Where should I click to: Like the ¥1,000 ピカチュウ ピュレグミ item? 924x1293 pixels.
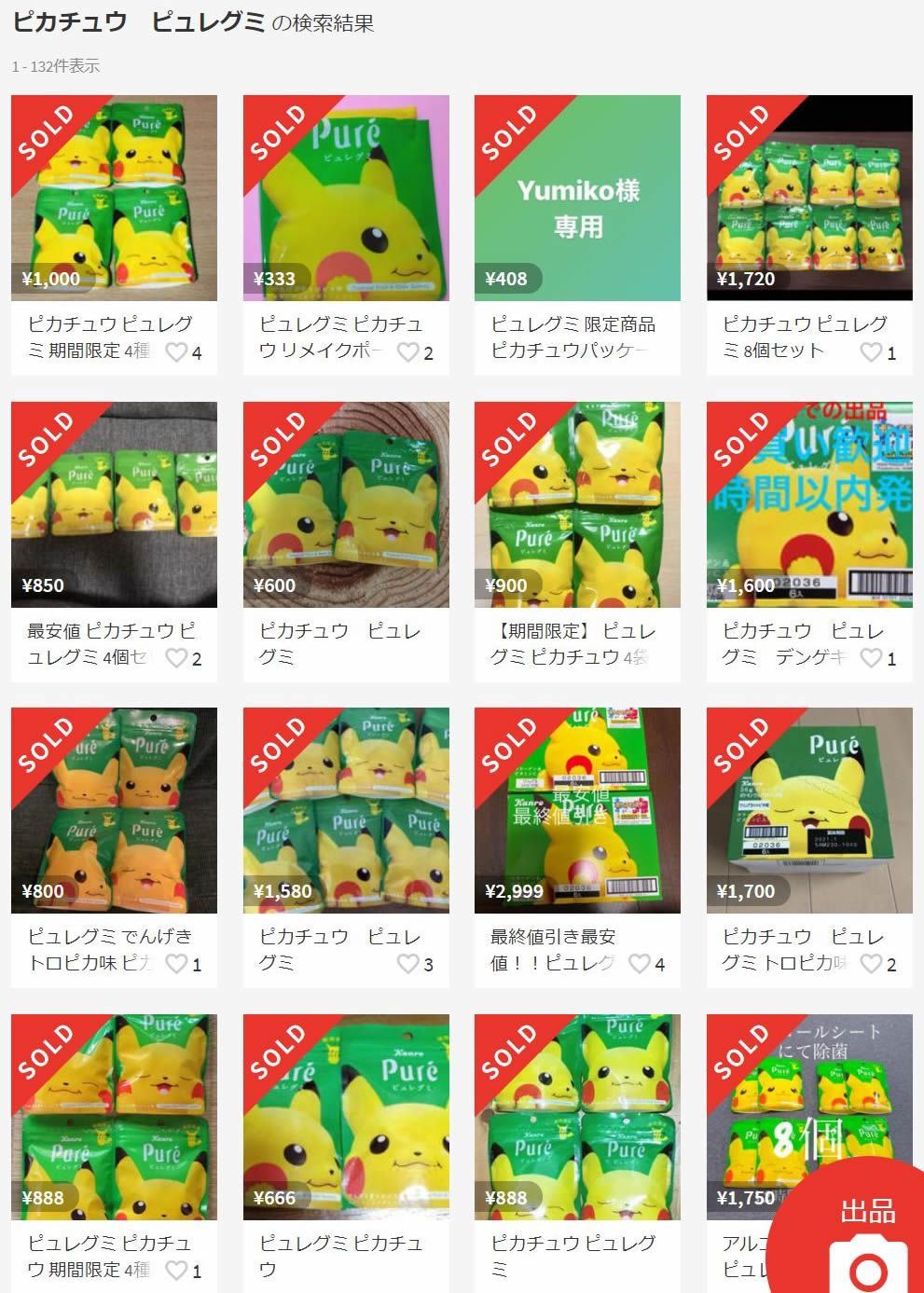pos(176,352)
